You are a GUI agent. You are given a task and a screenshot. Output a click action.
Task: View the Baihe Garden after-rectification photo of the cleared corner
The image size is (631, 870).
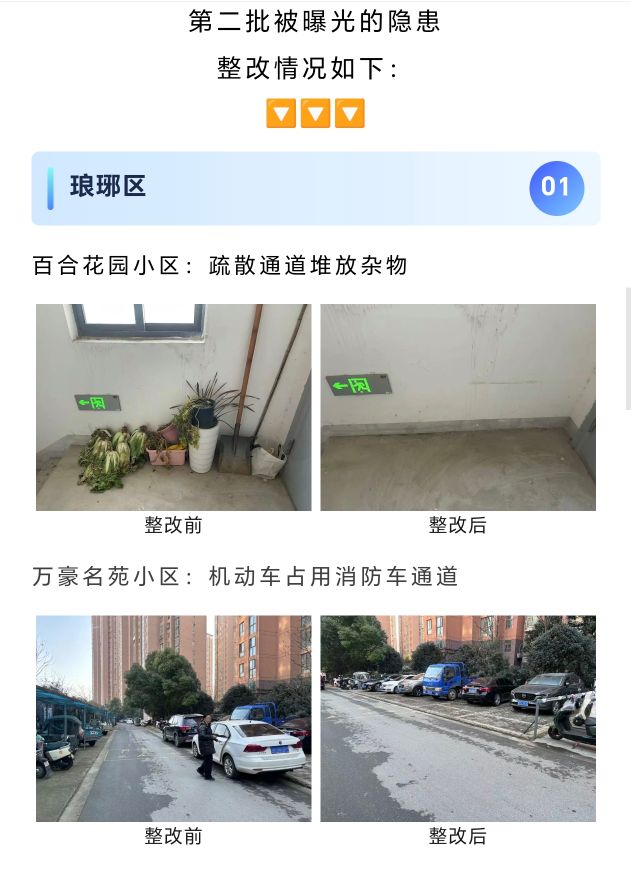pyautogui.click(x=458, y=407)
